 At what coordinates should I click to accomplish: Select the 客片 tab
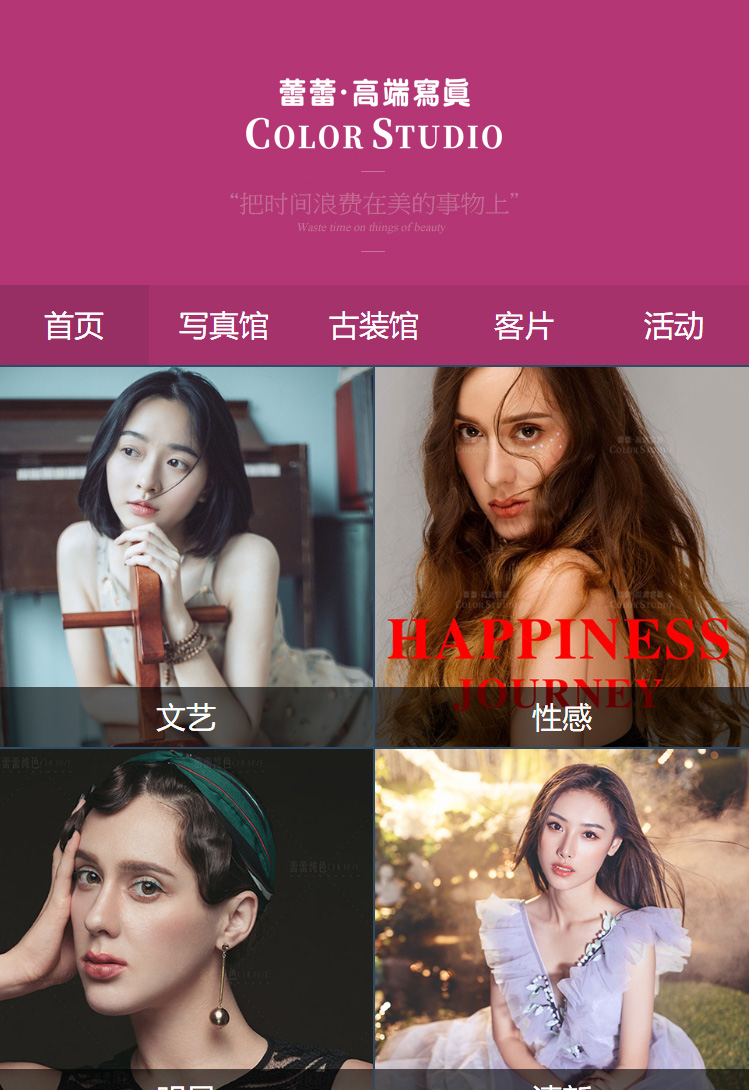pyautogui.click(x=523, y=326)
